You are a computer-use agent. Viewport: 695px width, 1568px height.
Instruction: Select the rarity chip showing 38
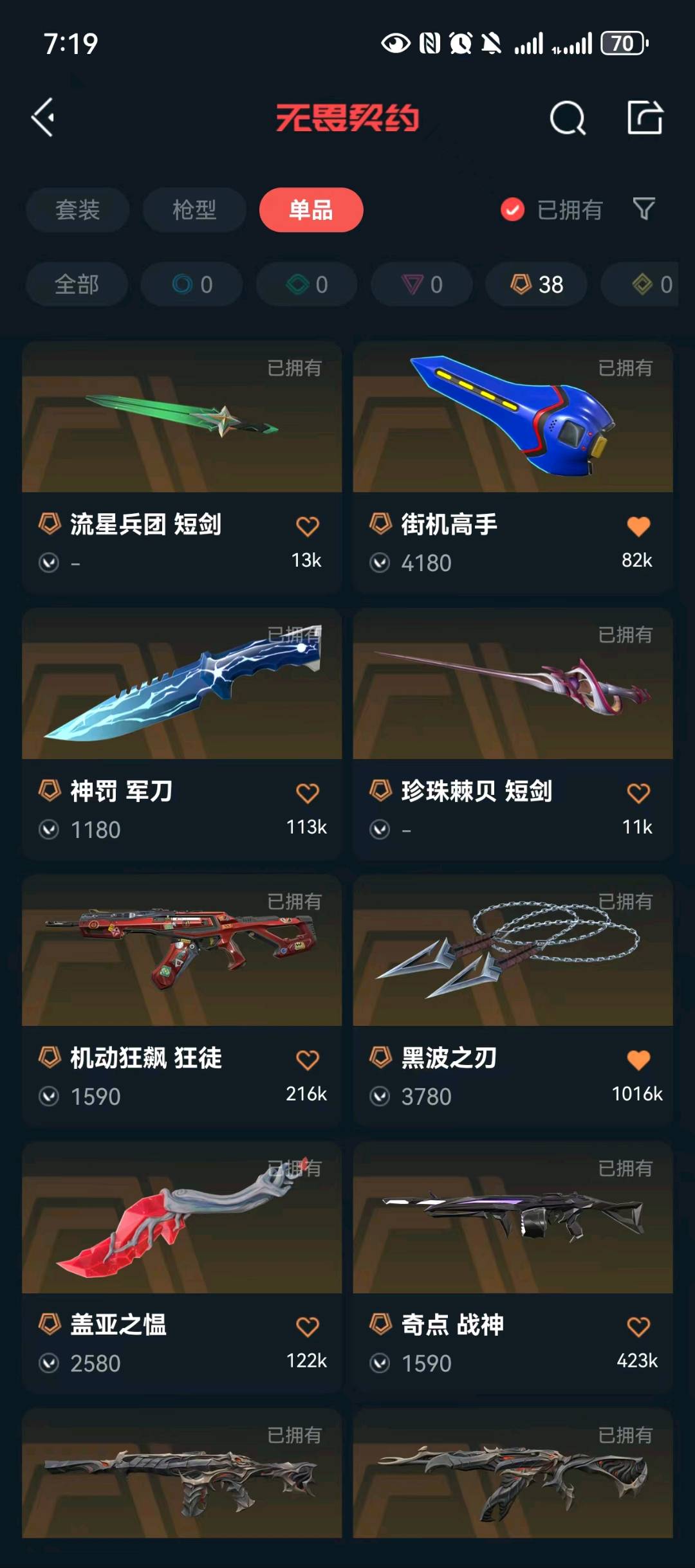tap(536, 284)
